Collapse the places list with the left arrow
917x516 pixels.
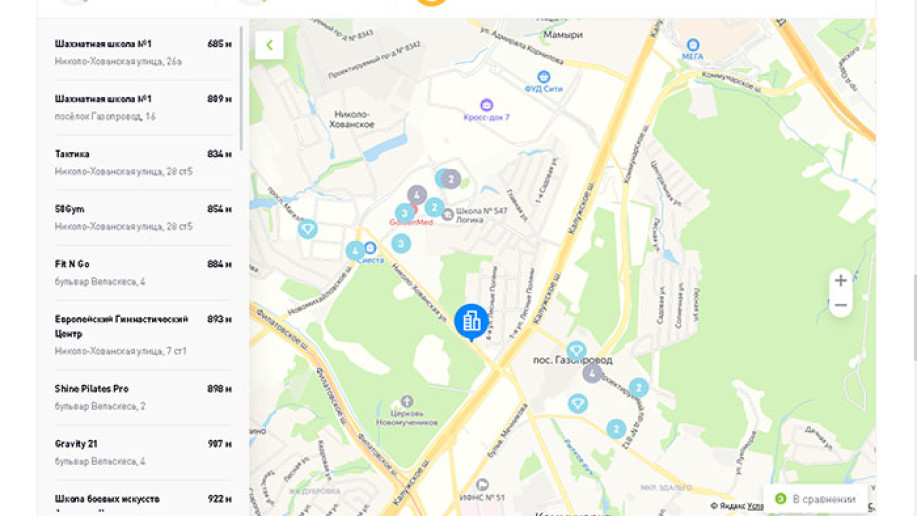pyautogui.click(x=269, y=45)
